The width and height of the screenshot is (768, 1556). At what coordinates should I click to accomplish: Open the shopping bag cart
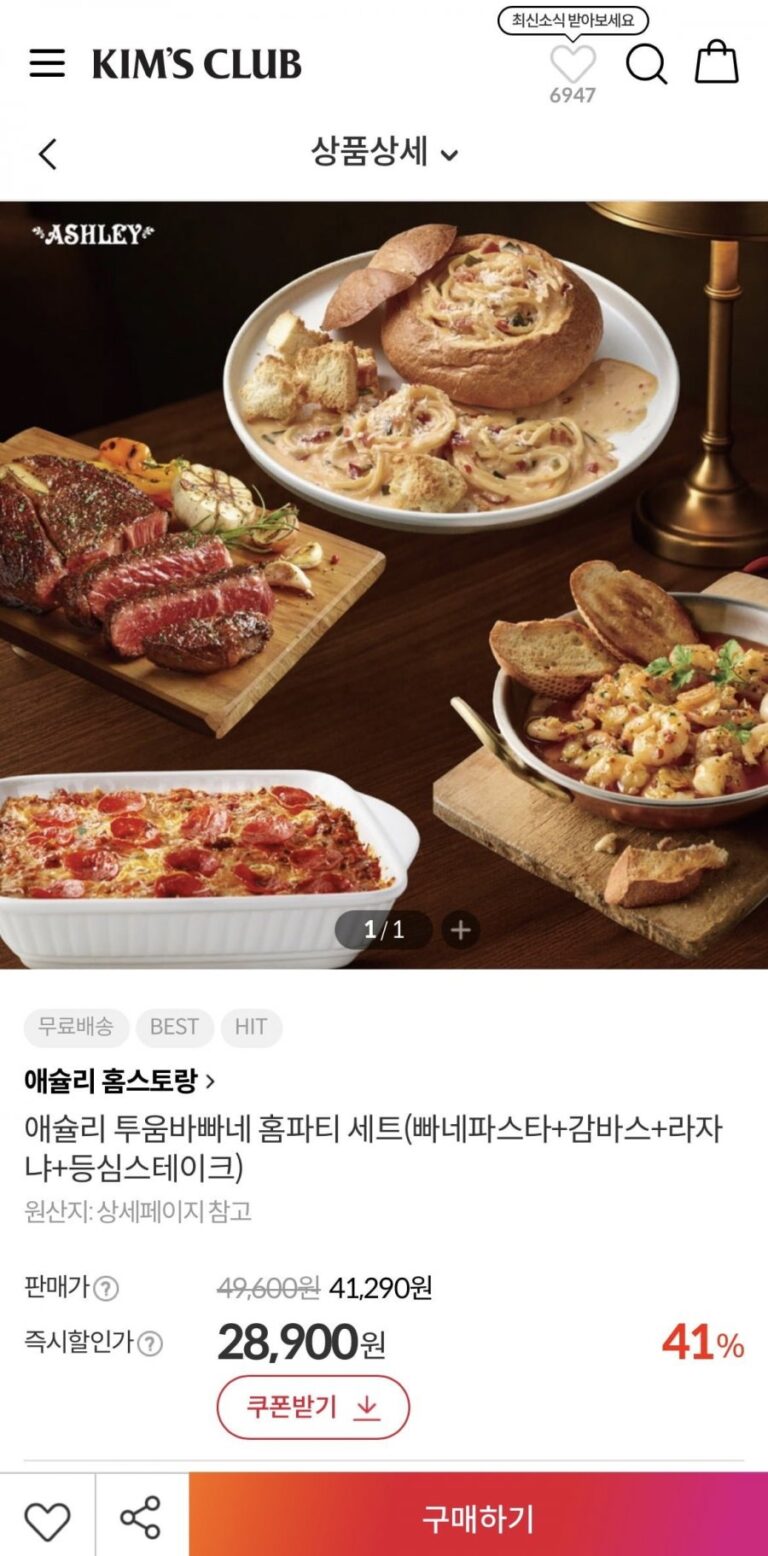(717, 62)
